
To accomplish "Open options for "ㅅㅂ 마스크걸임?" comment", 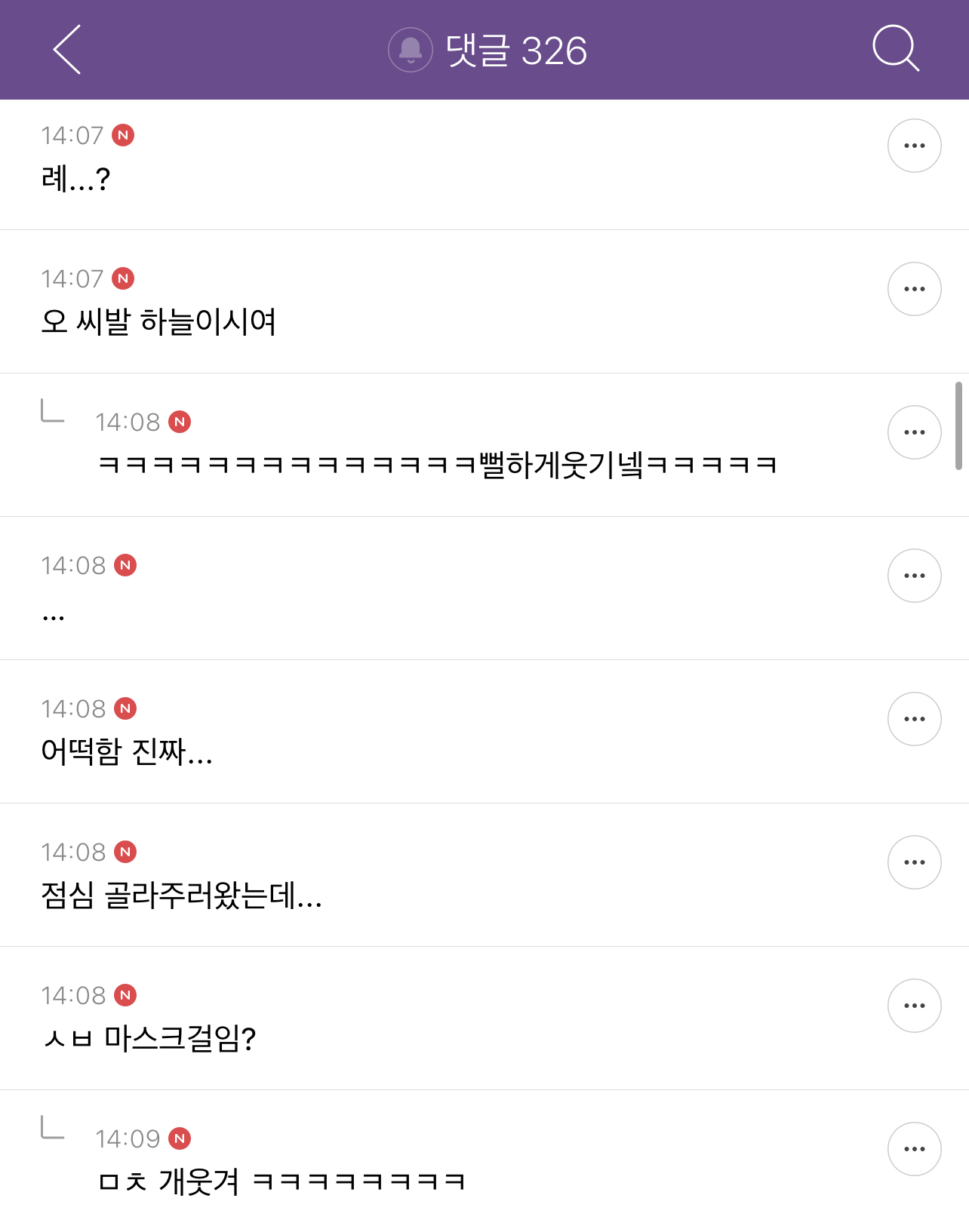I will coord(914,1006).
